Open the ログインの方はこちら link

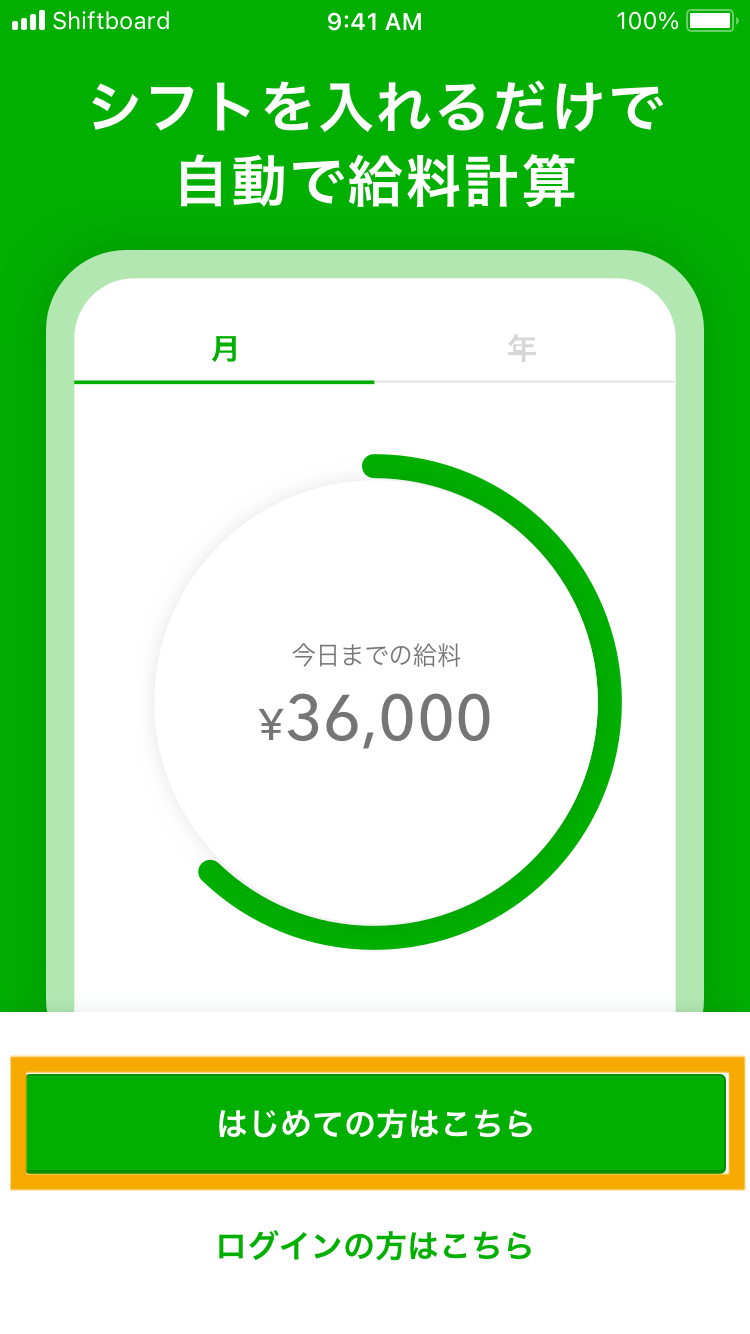pyautogui.click(x=375, y=1246)
